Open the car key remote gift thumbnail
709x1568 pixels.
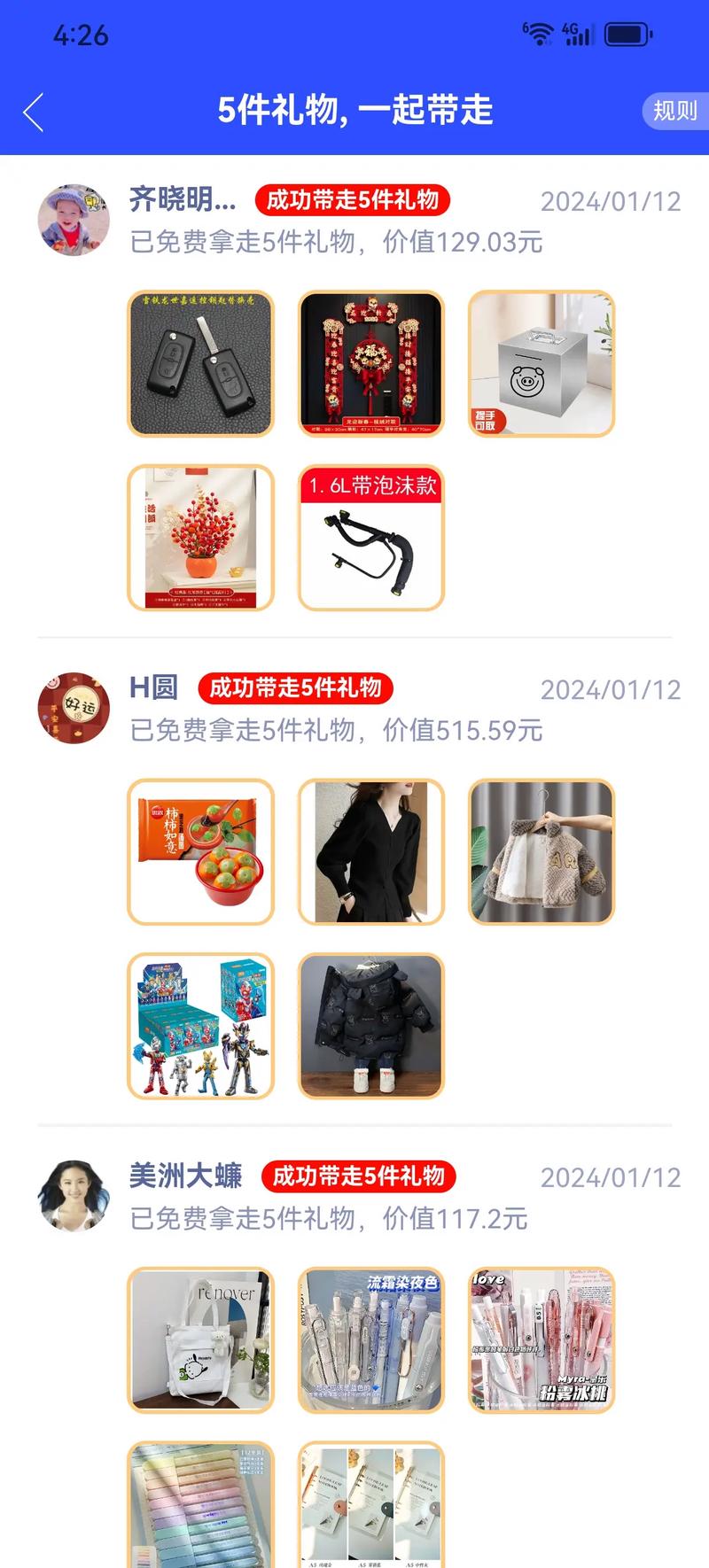click(201, 364)
